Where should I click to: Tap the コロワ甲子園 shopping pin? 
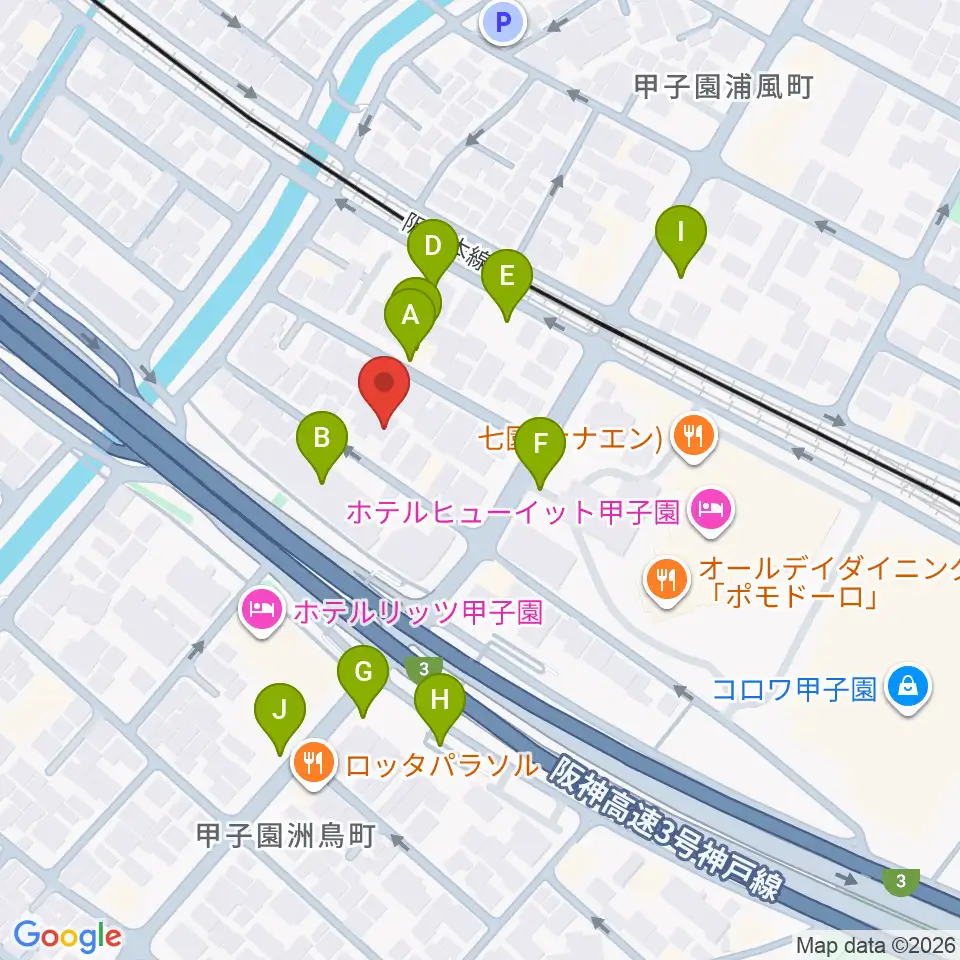point(907,688)
